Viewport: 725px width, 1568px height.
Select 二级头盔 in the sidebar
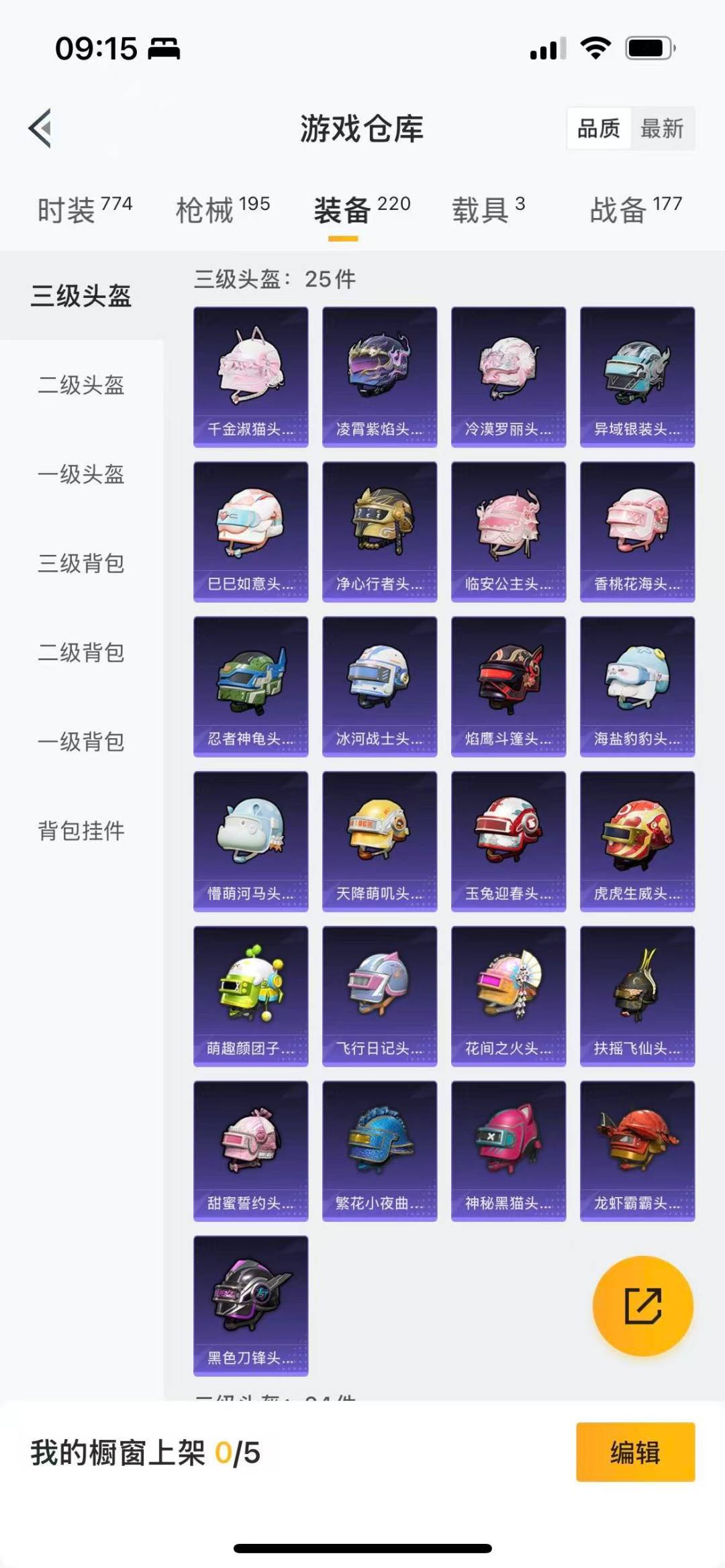coord(80,386)
